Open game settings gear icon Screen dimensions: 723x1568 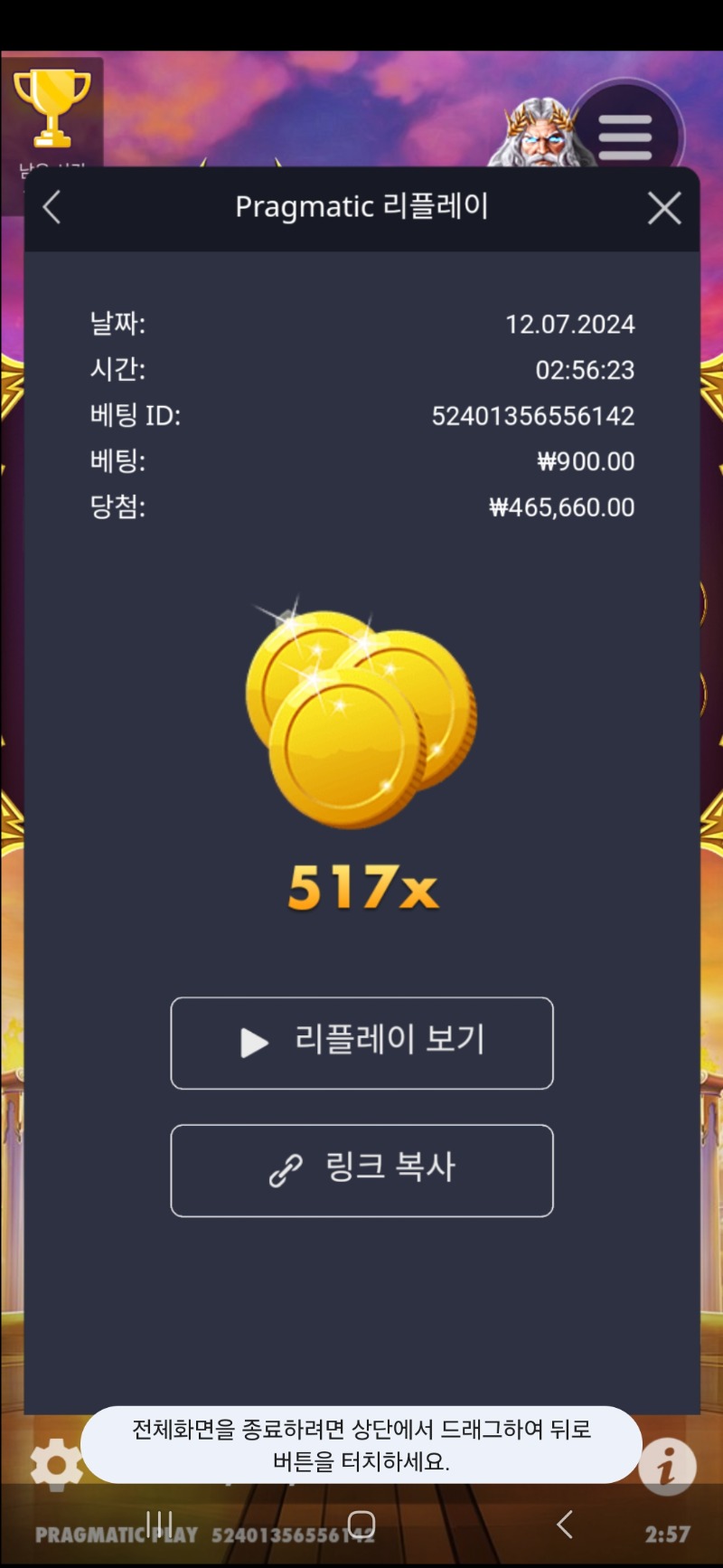[x=56, y=1464]
